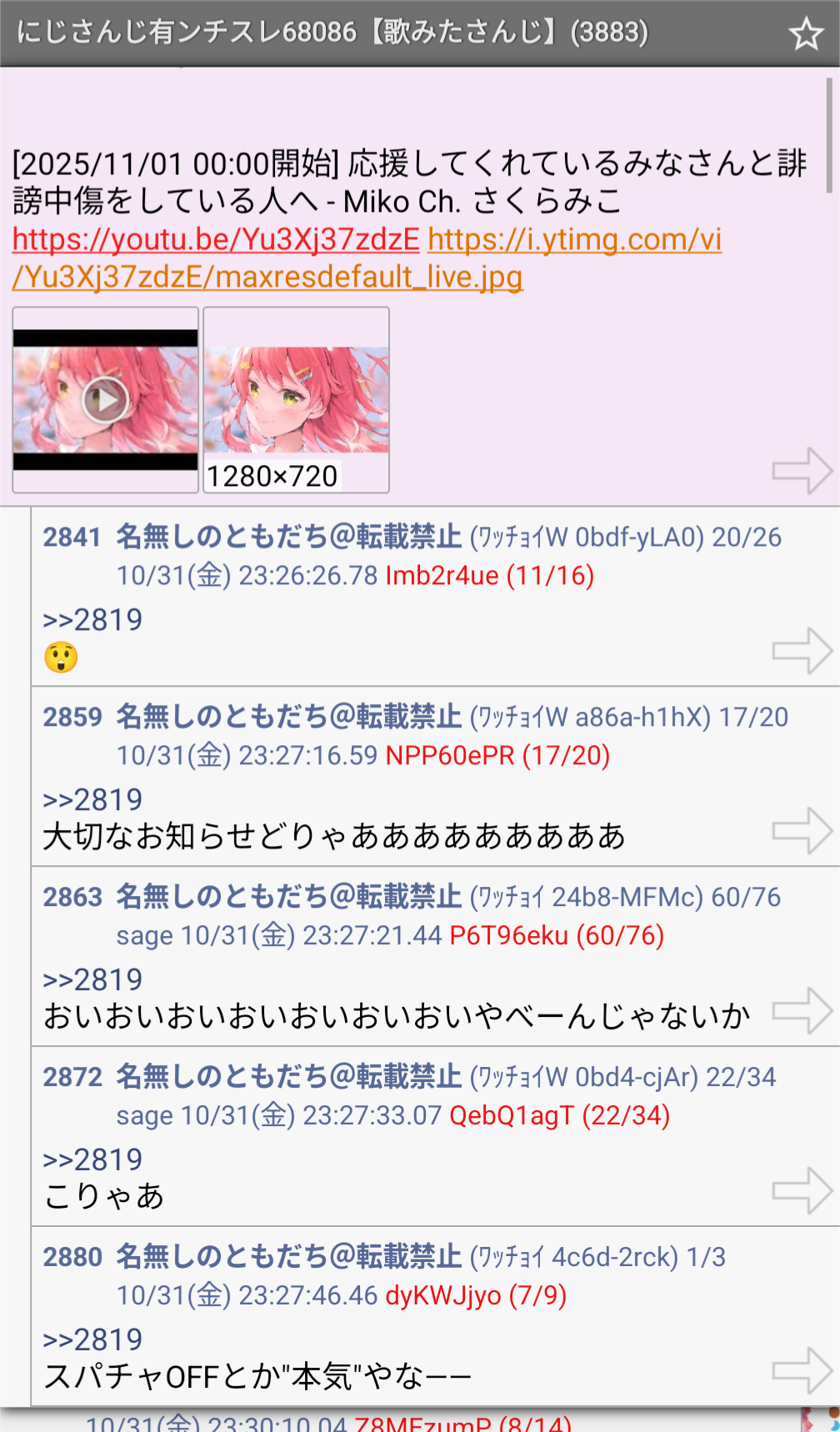Viewport: 840px width, 1432px height.
Task: Tap the reply arrow on post 2863
Action: coord(802,1011)
